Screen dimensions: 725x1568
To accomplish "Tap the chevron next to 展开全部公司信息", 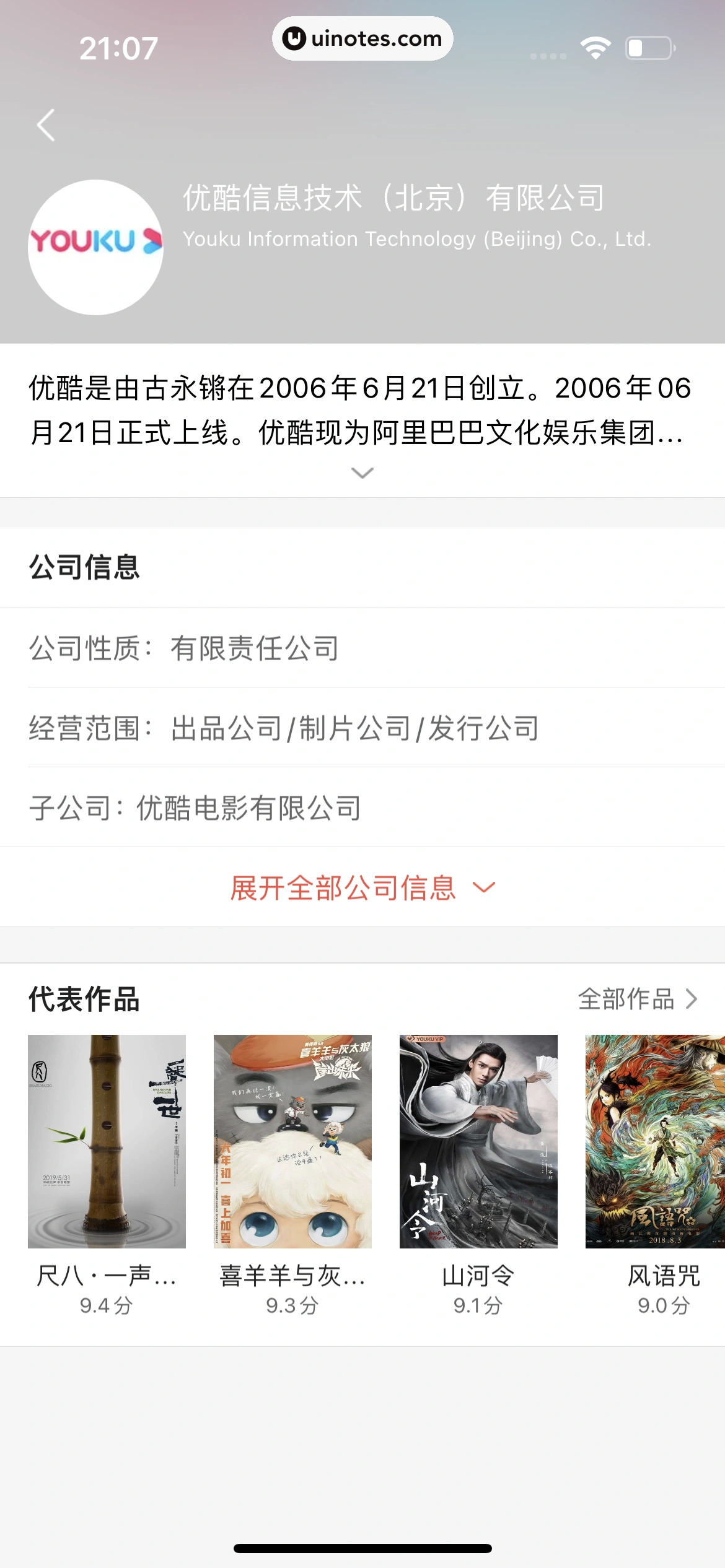I will [x=485, y=887].
